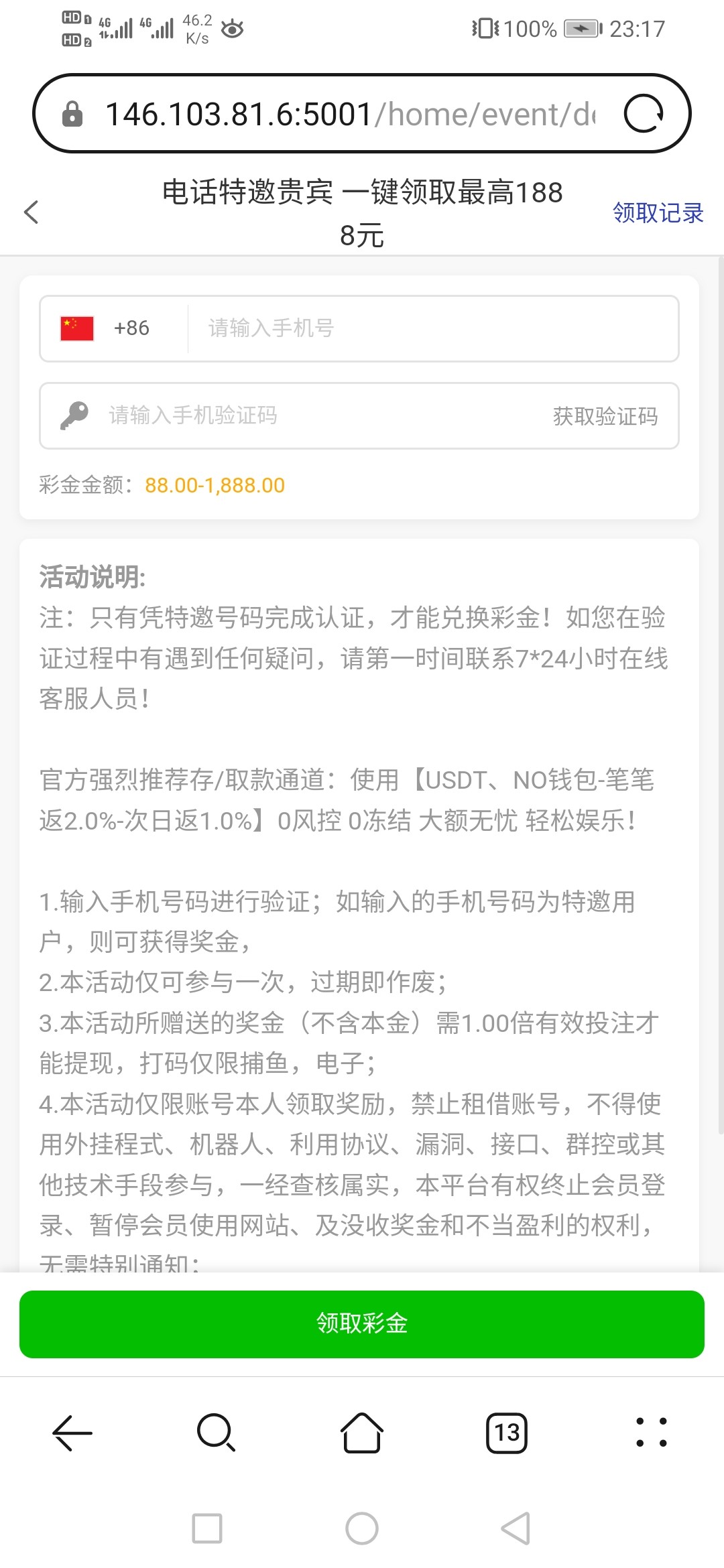
Task: Open system recent apps square button
Action: [x=207, y=1528]
